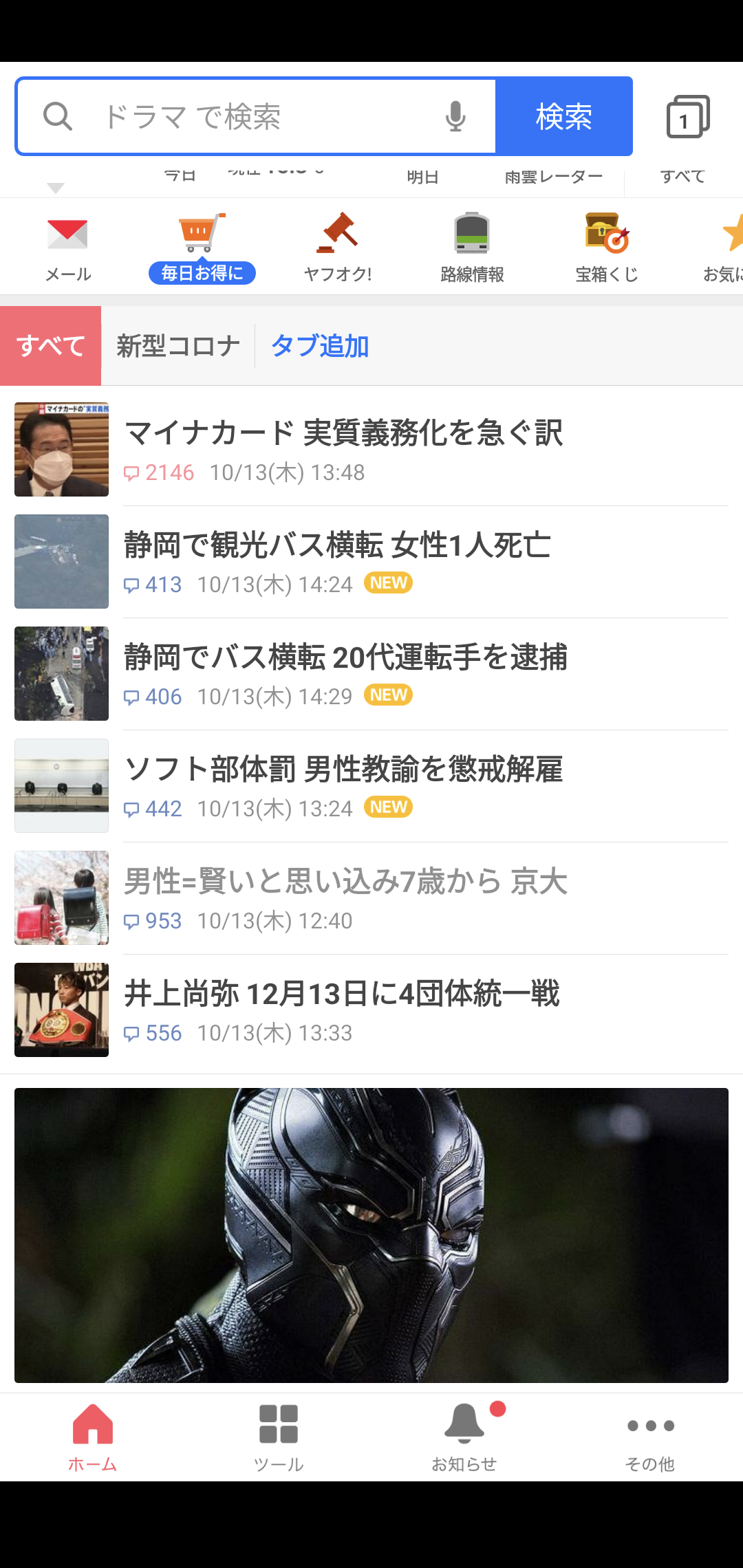
Task: Select タブ追加 to add a tab
Action: click(320, 346)
